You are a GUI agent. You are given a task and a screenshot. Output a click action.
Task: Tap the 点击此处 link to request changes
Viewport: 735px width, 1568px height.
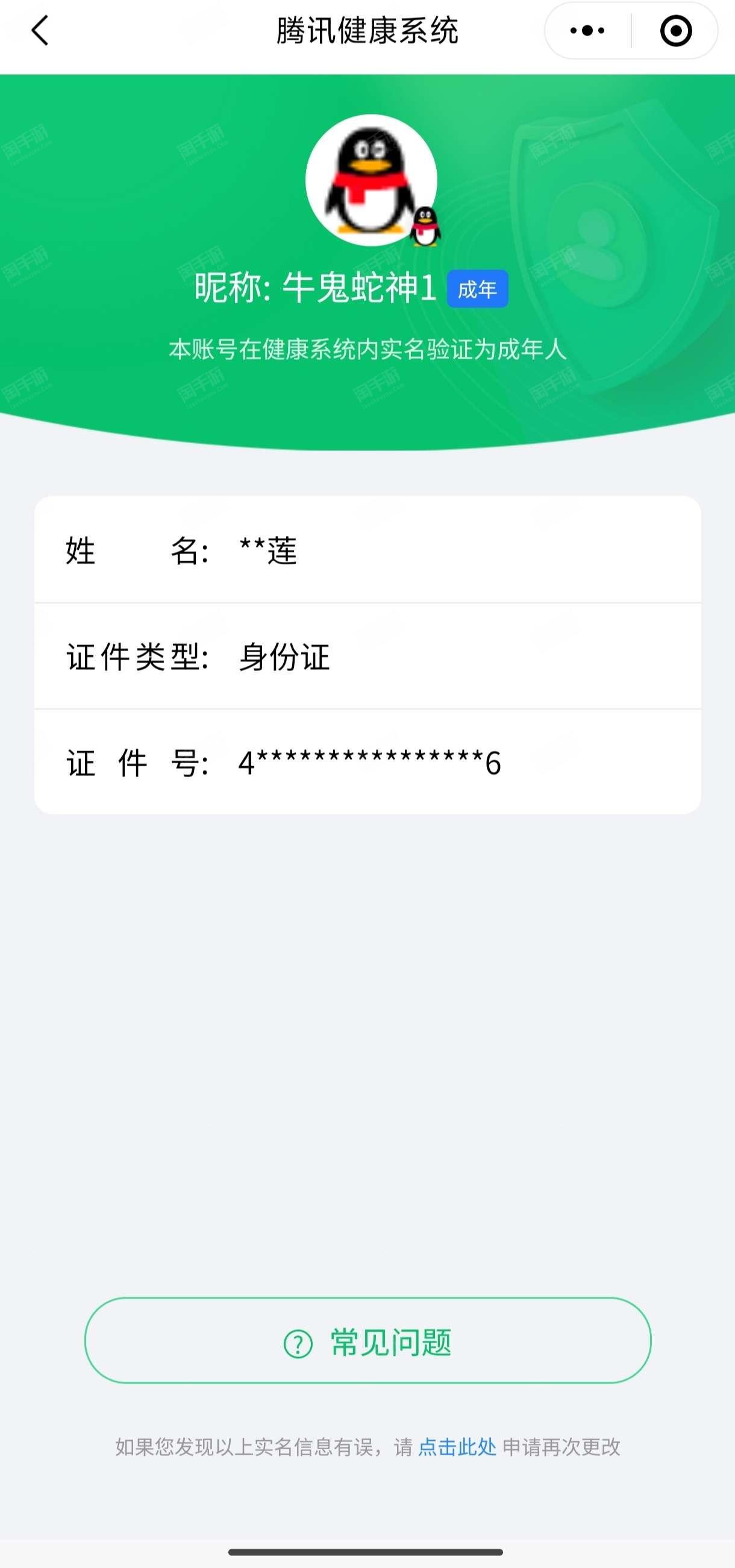click(x=457, y=1446)
